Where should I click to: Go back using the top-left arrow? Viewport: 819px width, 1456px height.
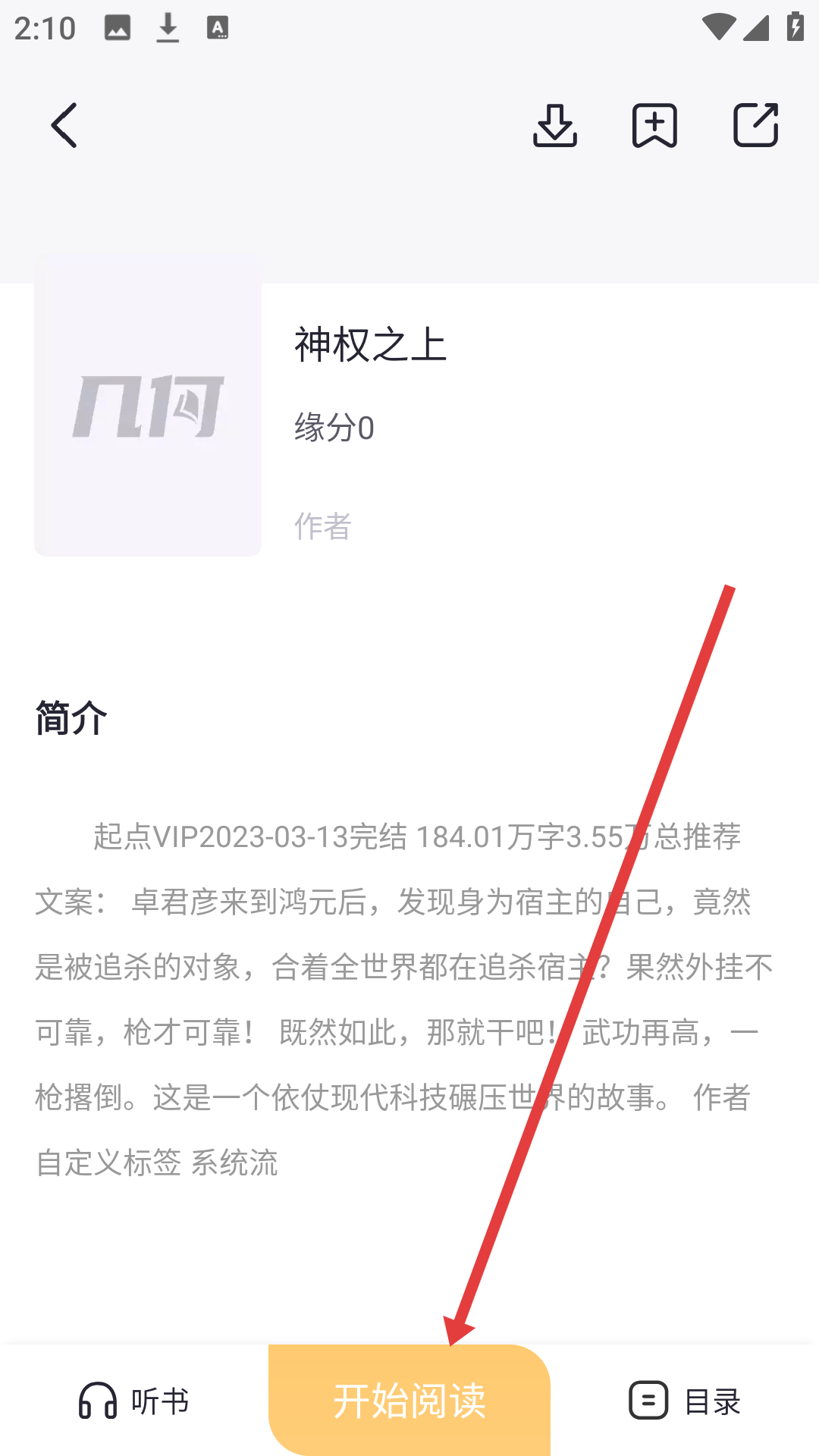coord(64,125)
